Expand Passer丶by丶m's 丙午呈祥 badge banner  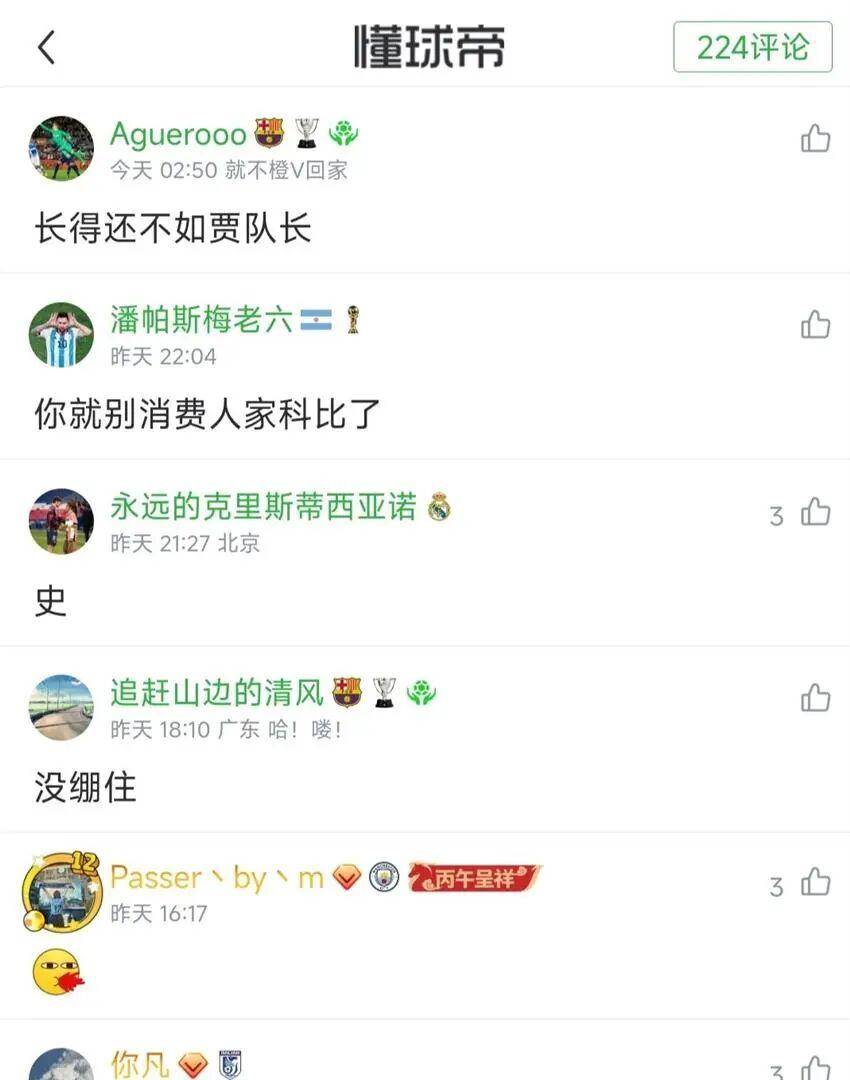point(472,877)
